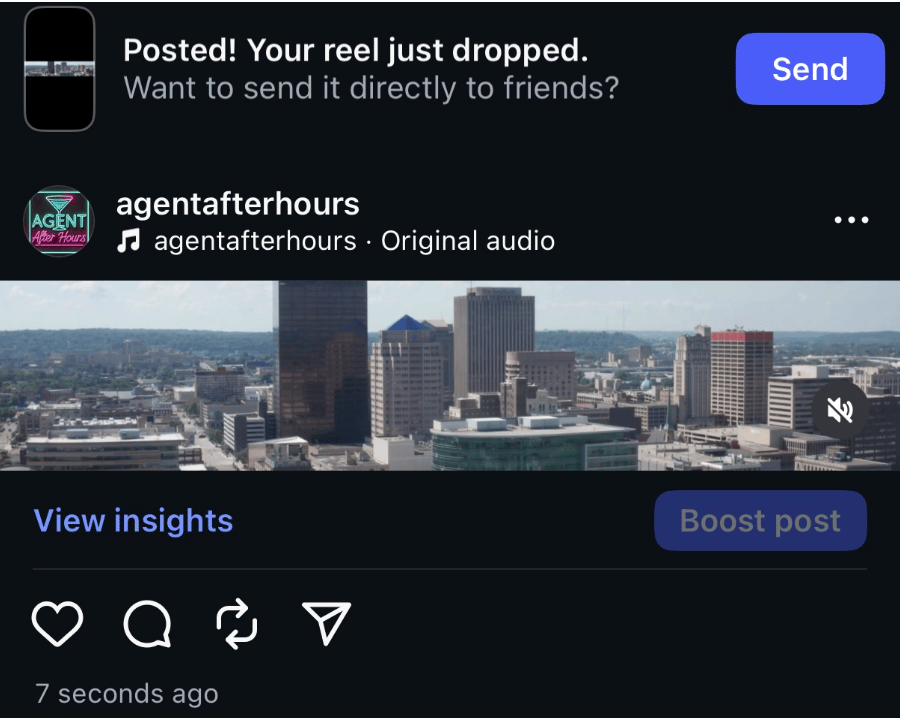
Task: View insights for this reel
Action: pos(133,521)
